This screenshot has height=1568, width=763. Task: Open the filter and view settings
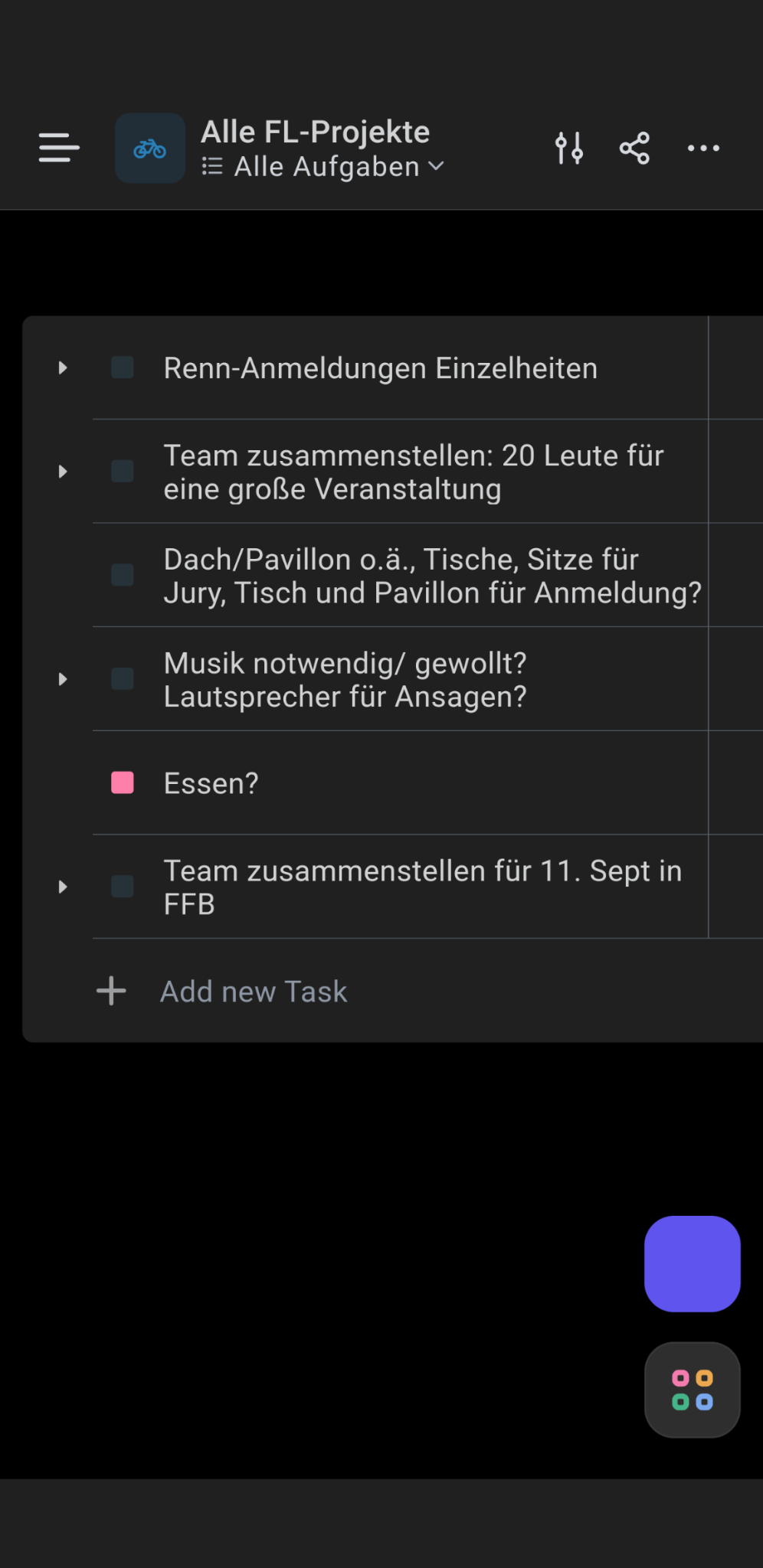click(569, 148)
